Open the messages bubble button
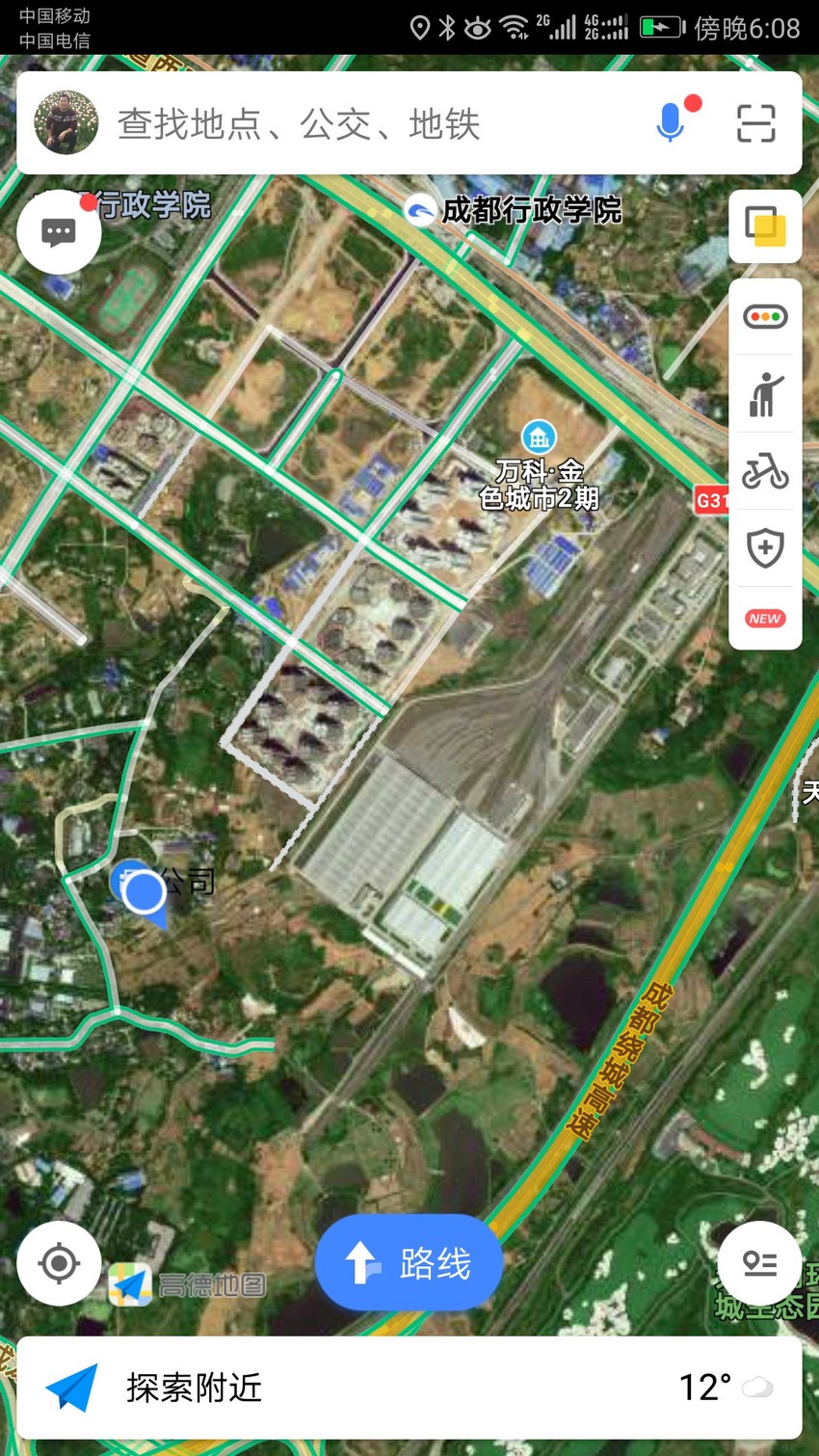The image size is (819, 1456). [59, 232]
